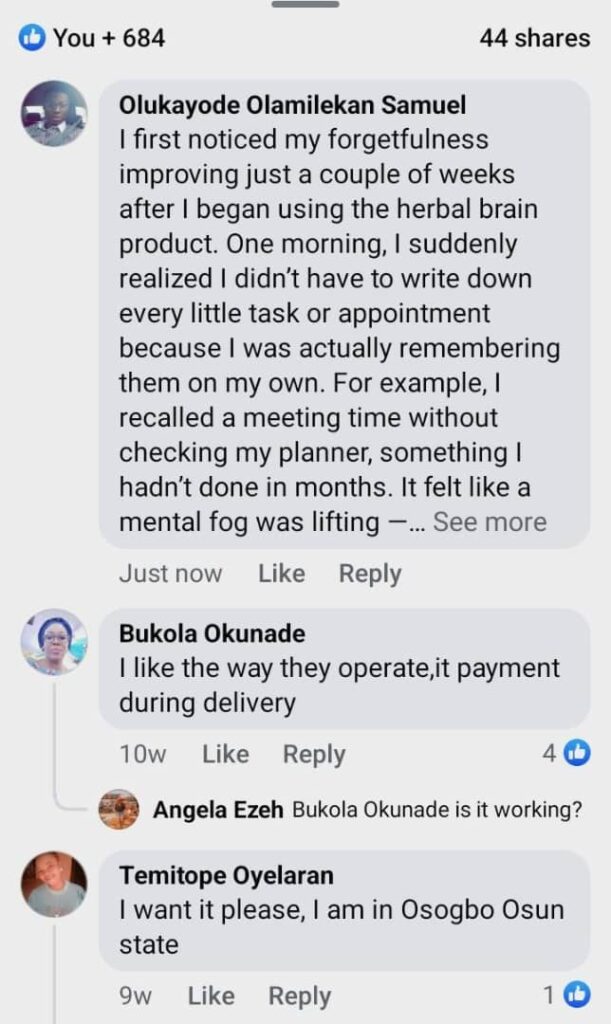View reactions on Bukola Okunade's comment
611x1024 pixels.
(x=566, y=754)
